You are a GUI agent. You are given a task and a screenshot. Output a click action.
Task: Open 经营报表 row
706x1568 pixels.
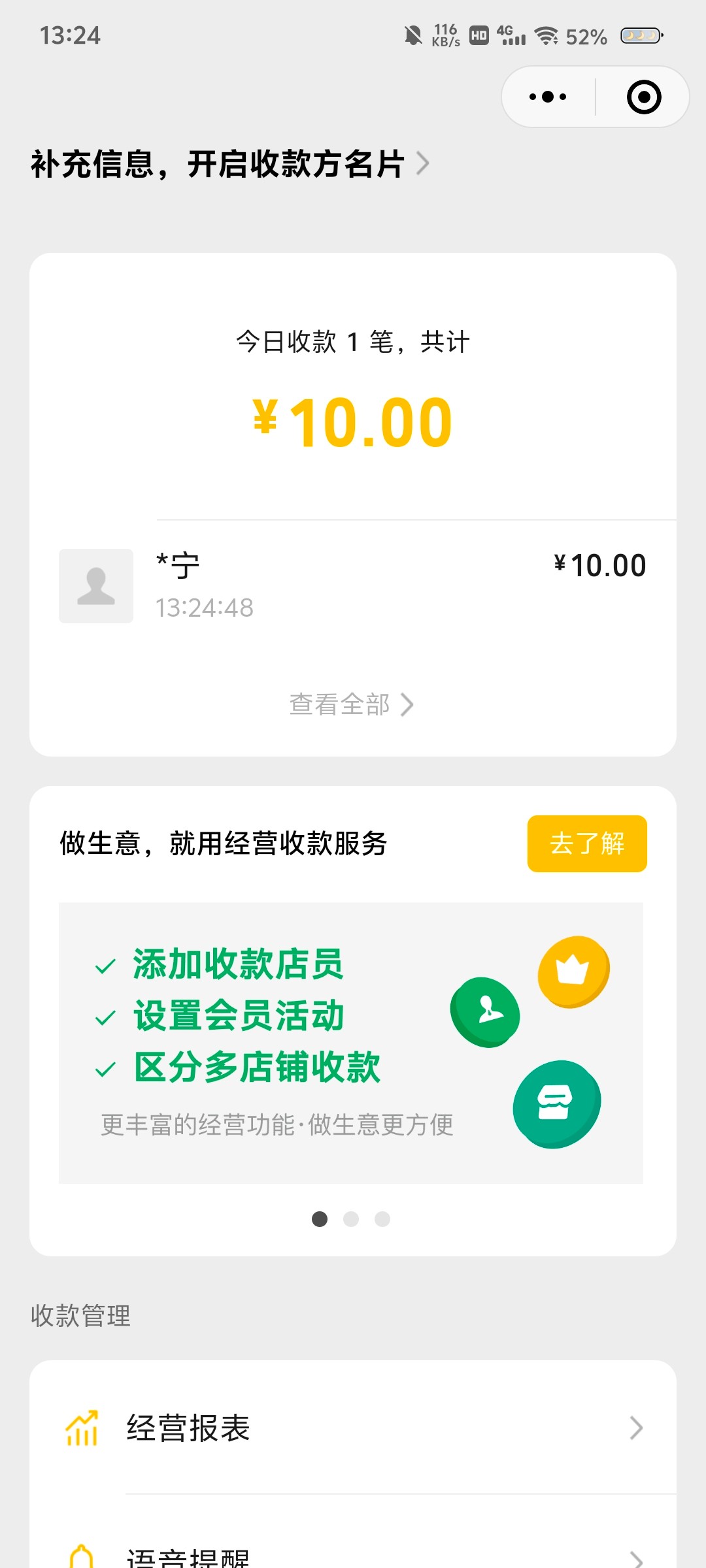click(x=353, y=1428)
